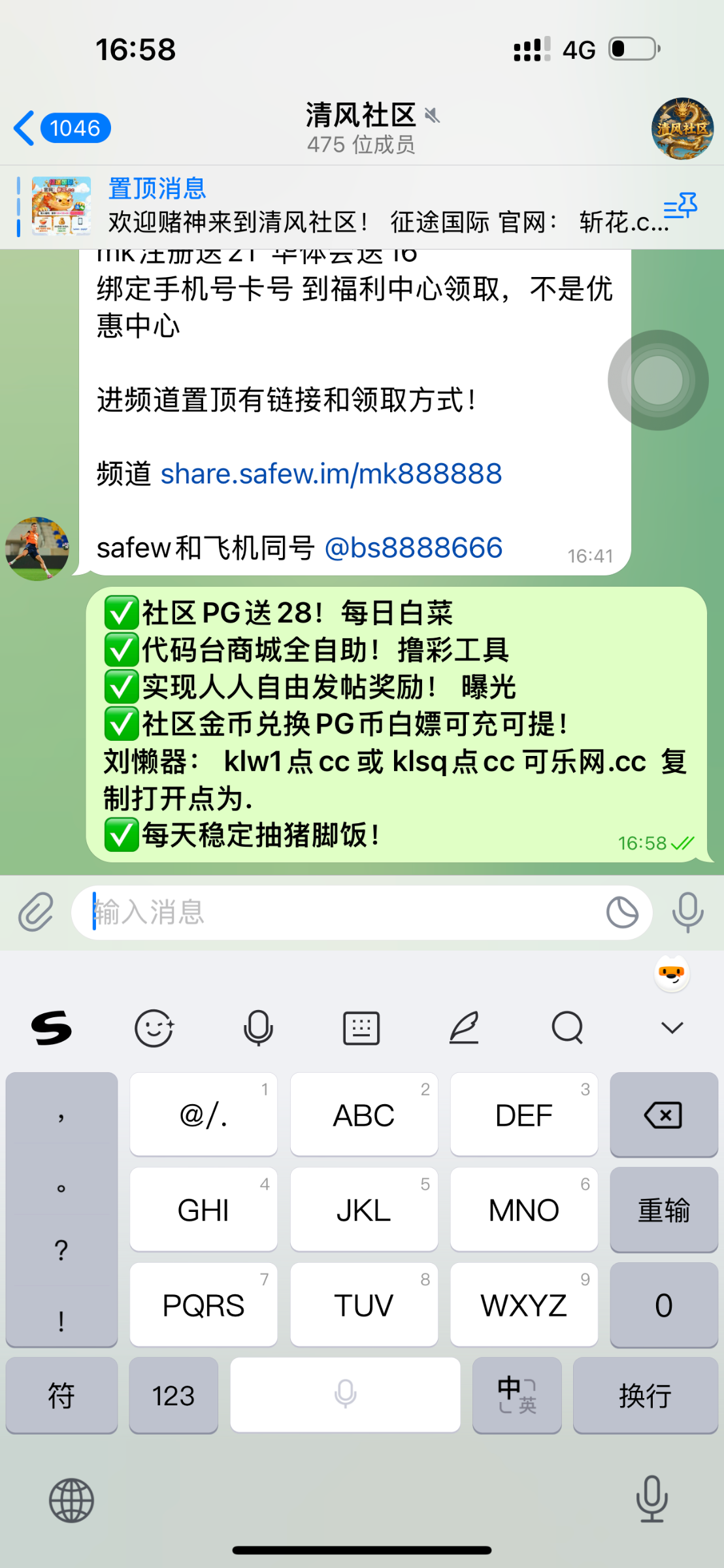The width and height of the screenshot is (724, 1568).
Task: Open the share.safew.im/mk888888 channel link
Action: pyautogui.click(x=331, y=474)
